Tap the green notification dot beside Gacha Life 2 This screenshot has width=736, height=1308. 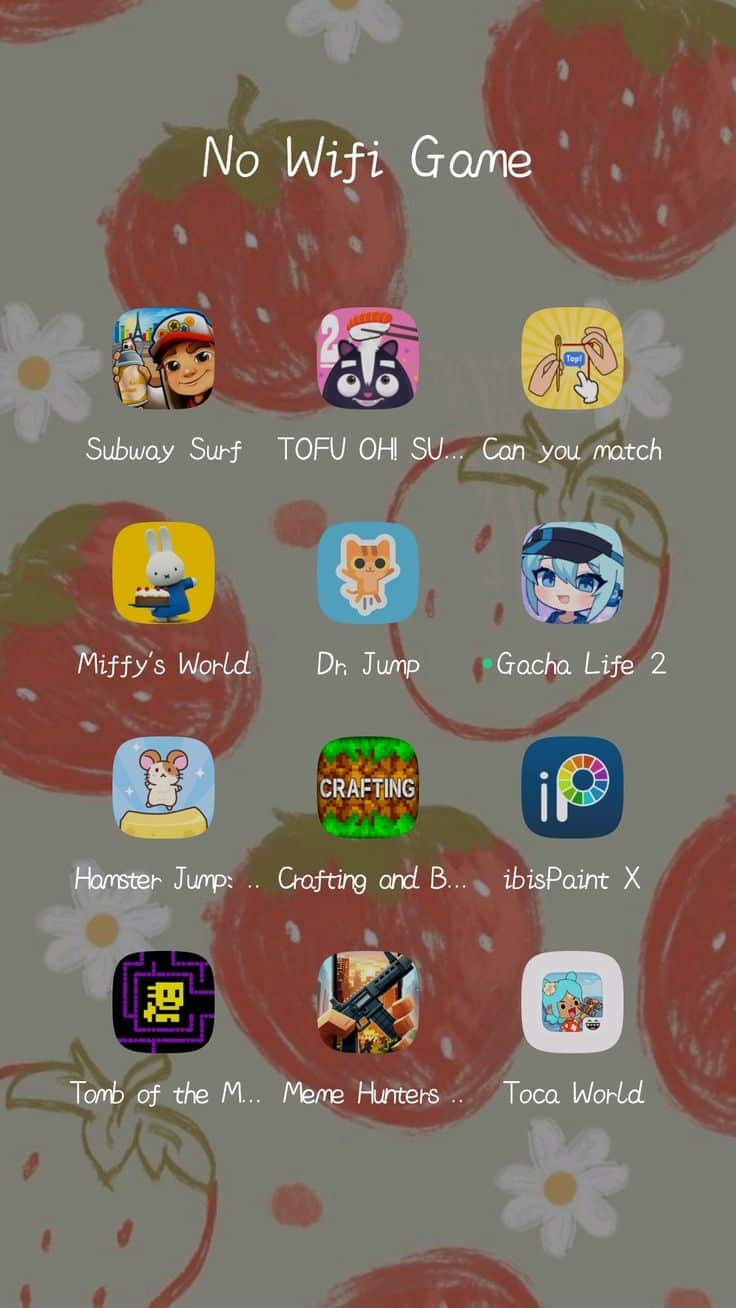487,662
